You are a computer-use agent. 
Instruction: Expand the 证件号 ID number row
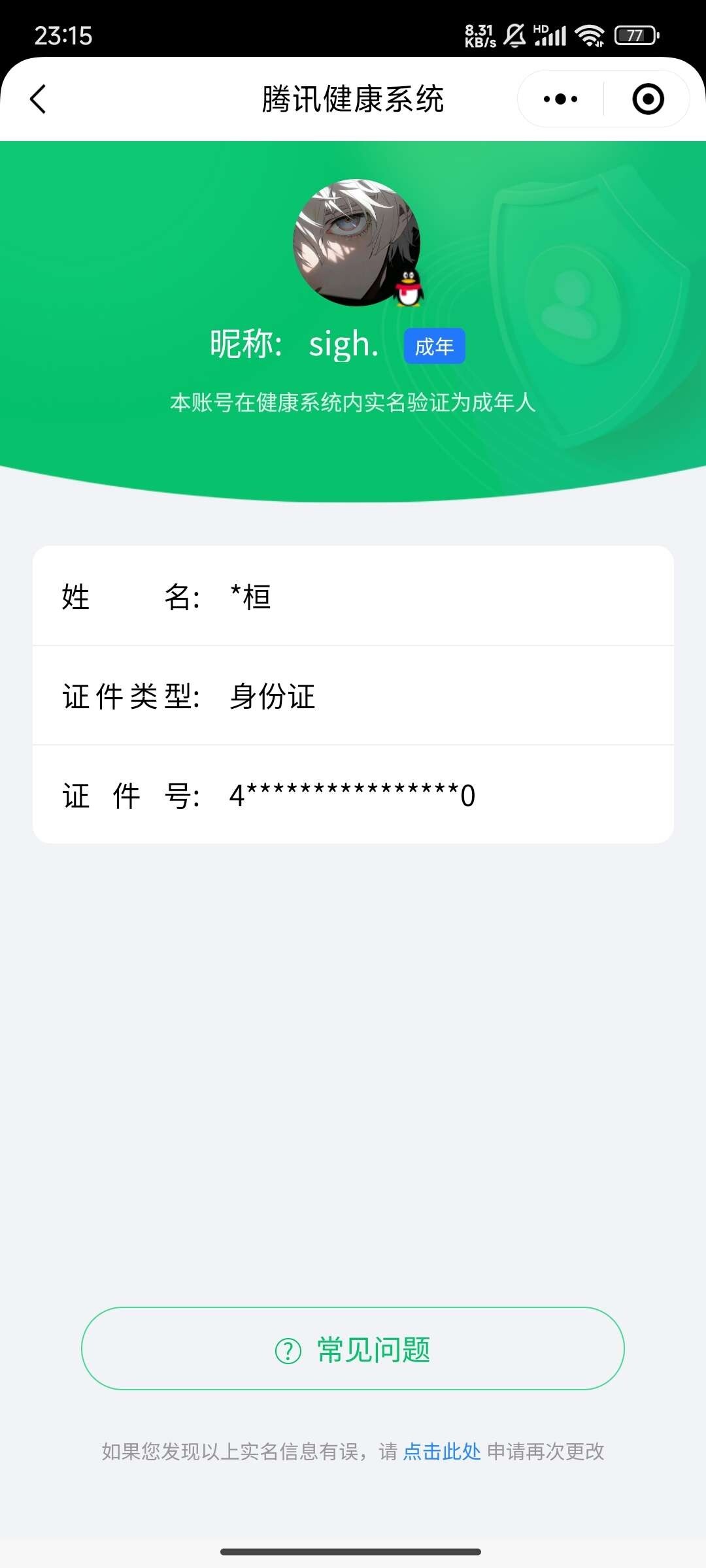tap(353, 796)
